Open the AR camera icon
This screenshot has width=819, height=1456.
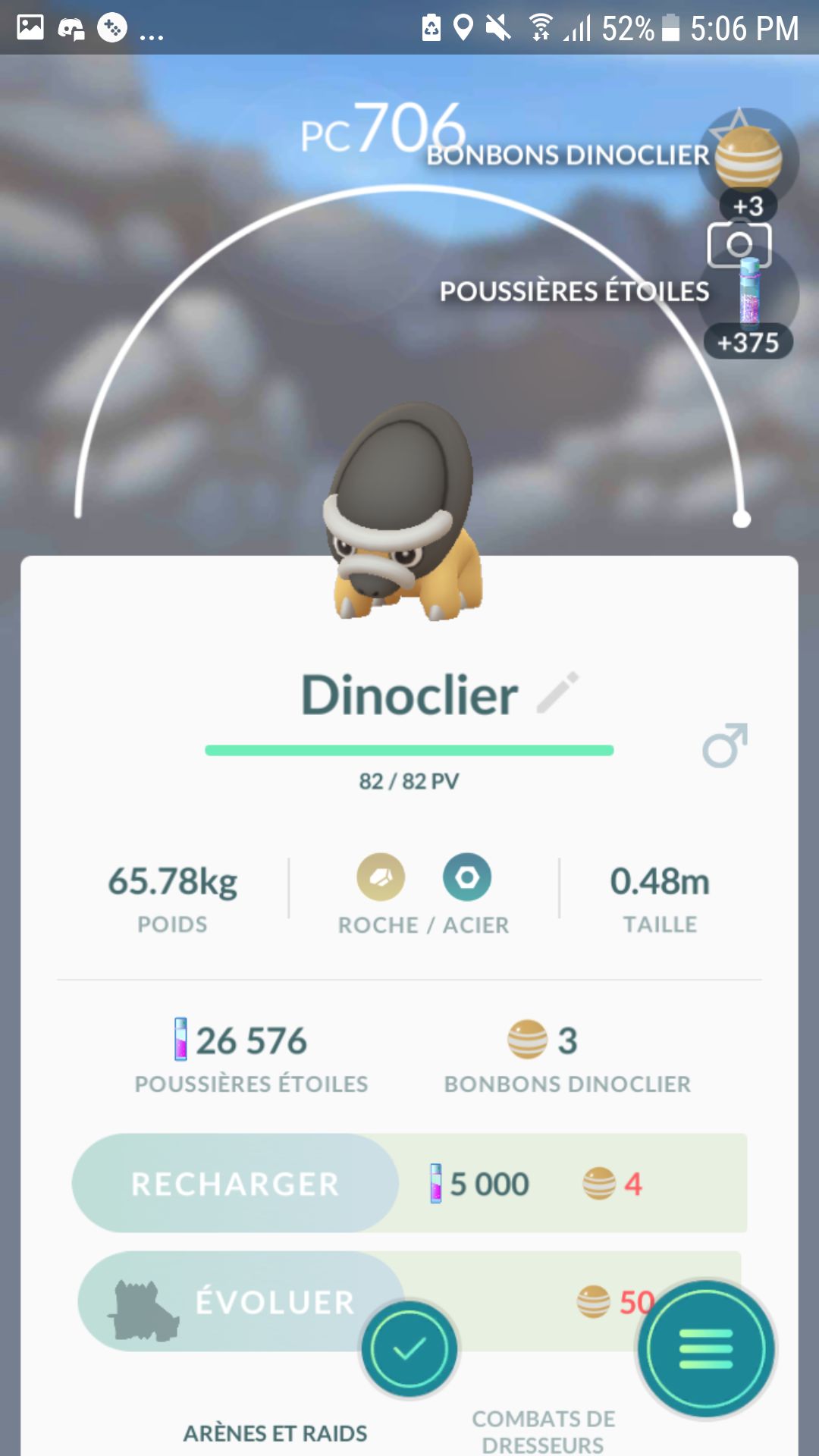click(x=739, y=244)
